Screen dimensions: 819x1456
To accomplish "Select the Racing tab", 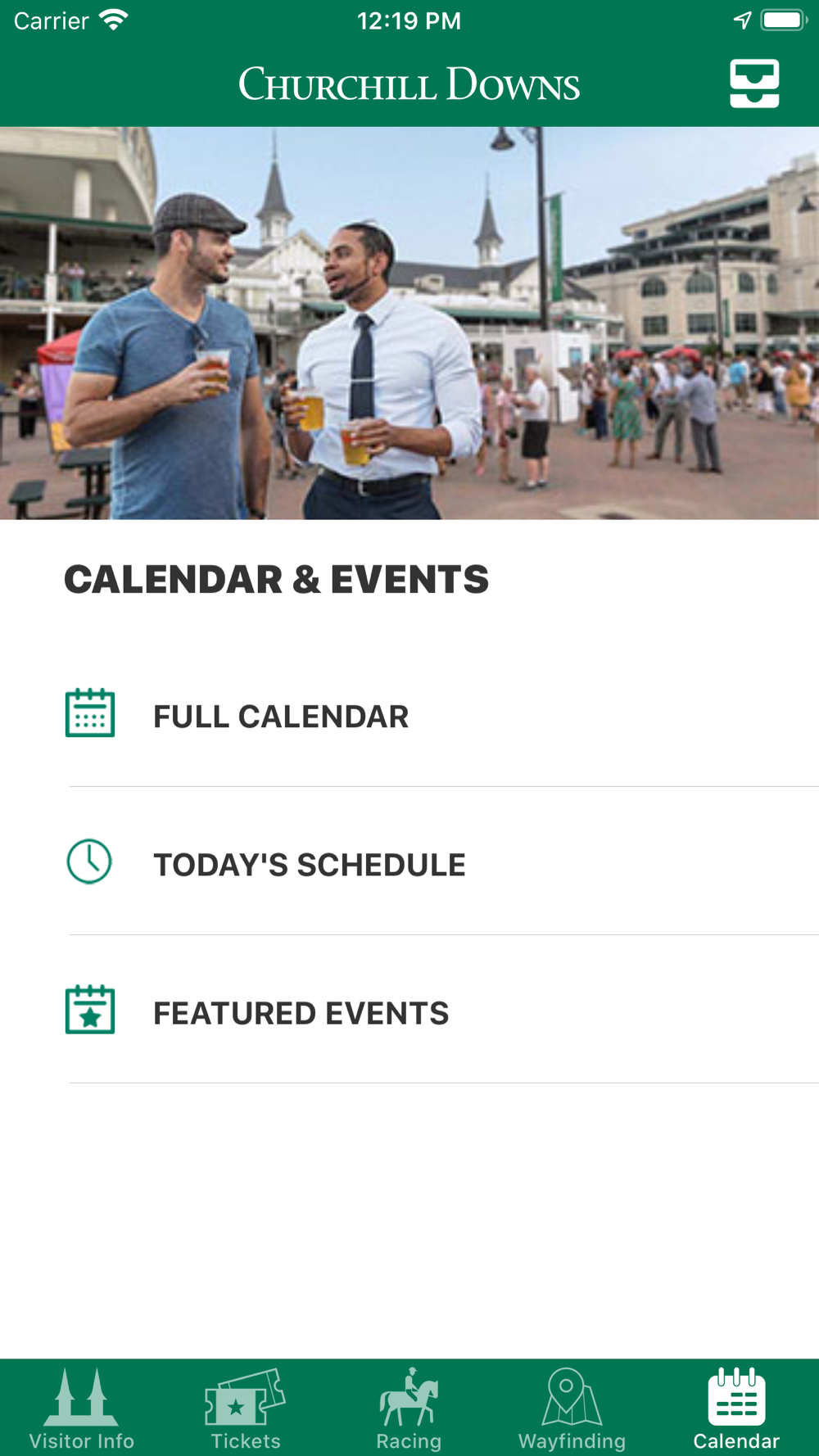I will tap(409, 1409).
